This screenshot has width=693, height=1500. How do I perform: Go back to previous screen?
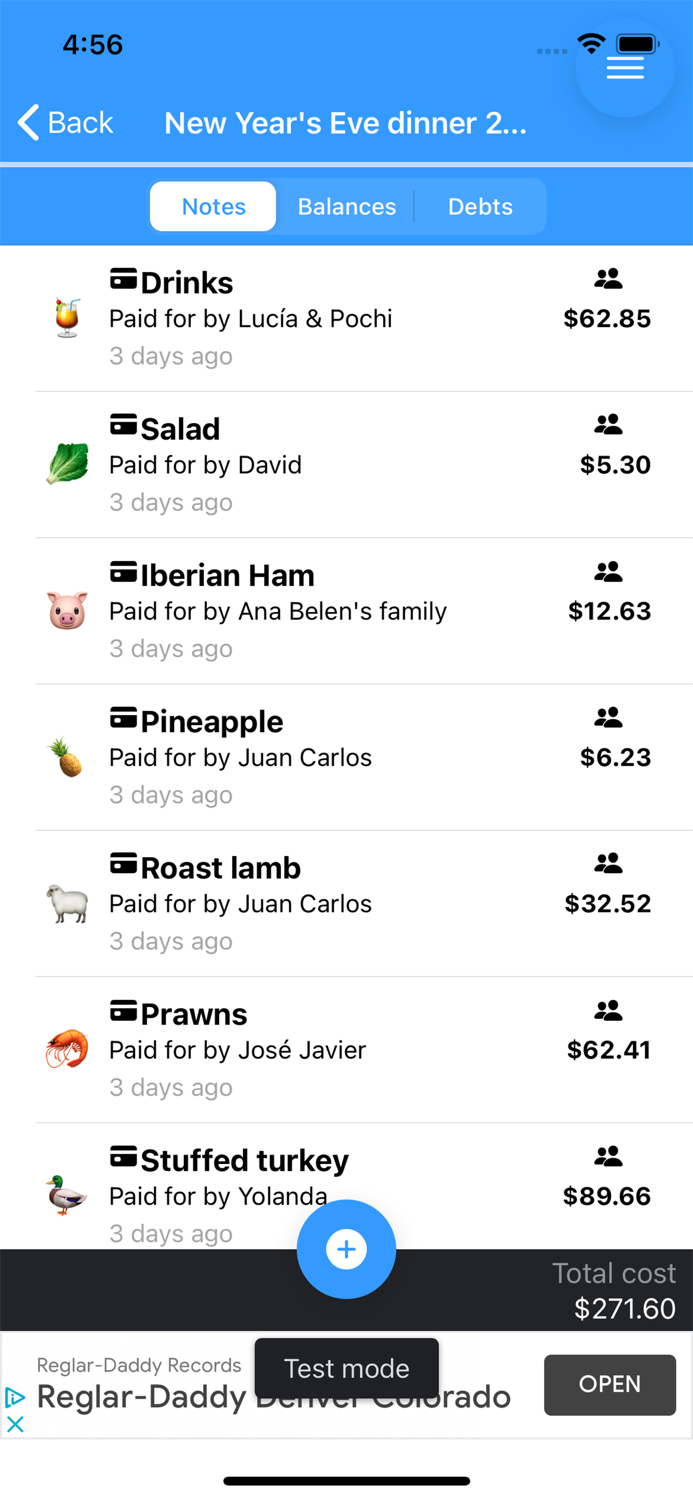click(x=66, y=123)
